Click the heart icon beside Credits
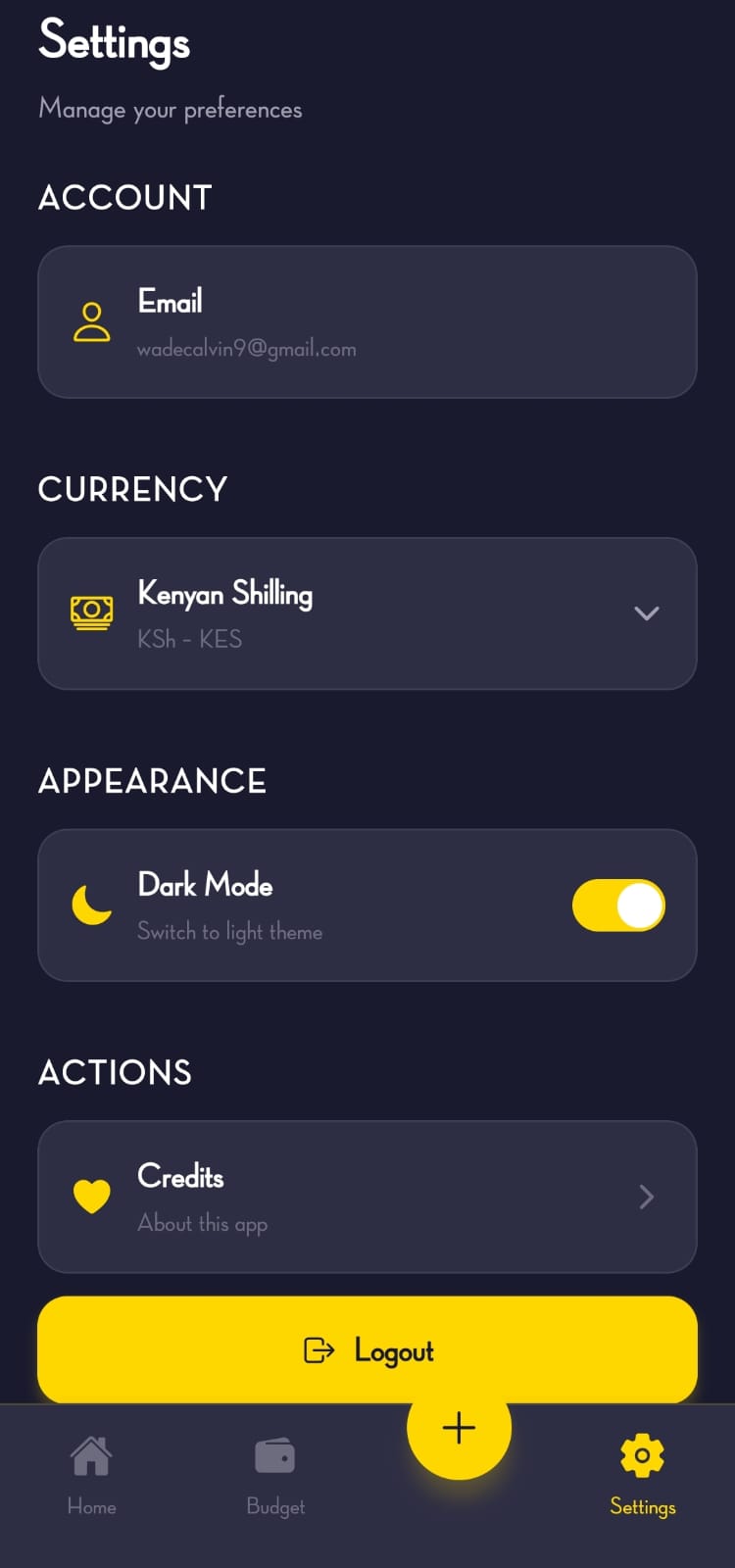Image resolution: width=735 pixels, height=1568 pixels. [x=91, y=1195]
